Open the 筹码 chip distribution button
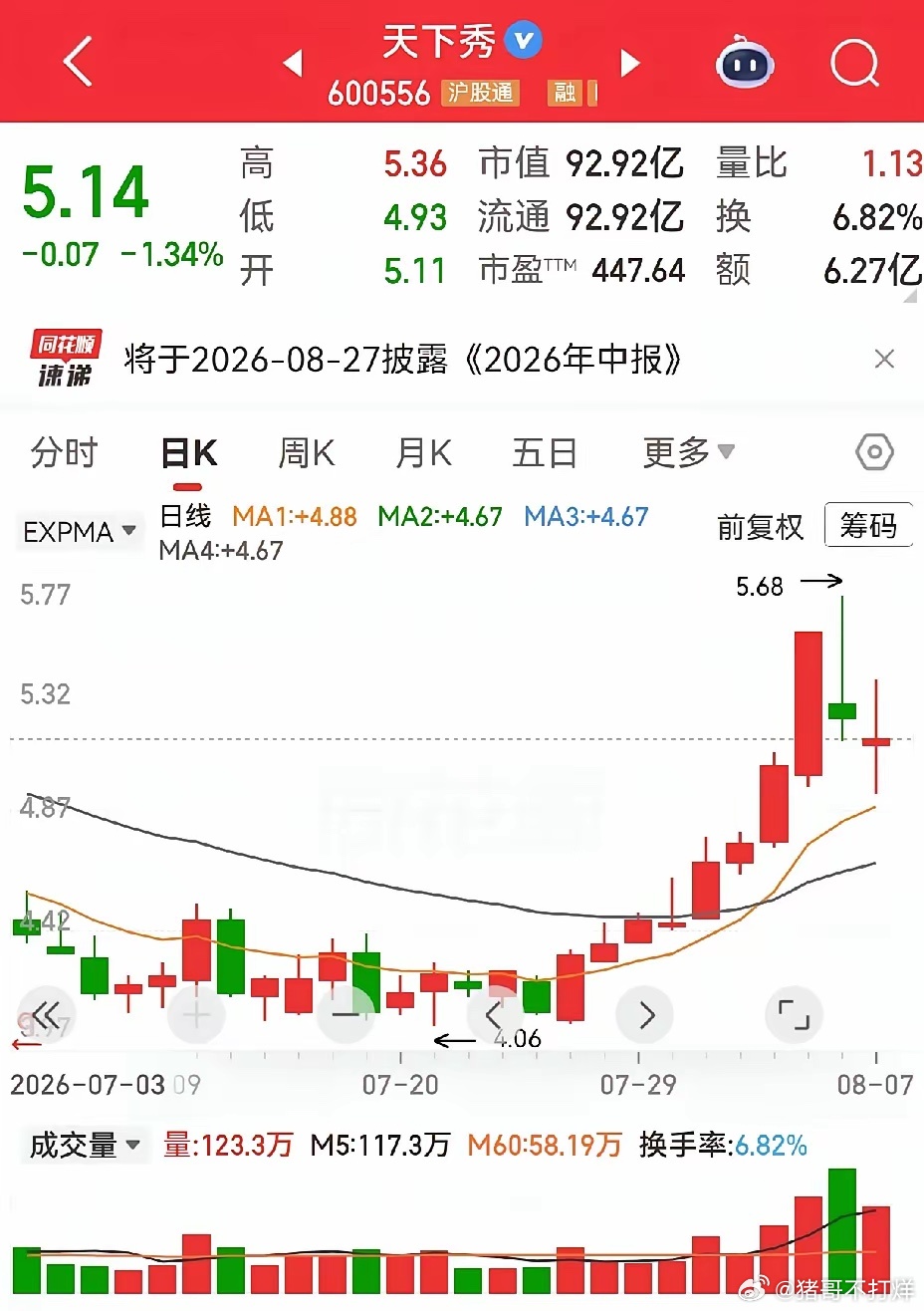Image resolution: width=924 pixels, height=1311 pixels. point(868,525)
